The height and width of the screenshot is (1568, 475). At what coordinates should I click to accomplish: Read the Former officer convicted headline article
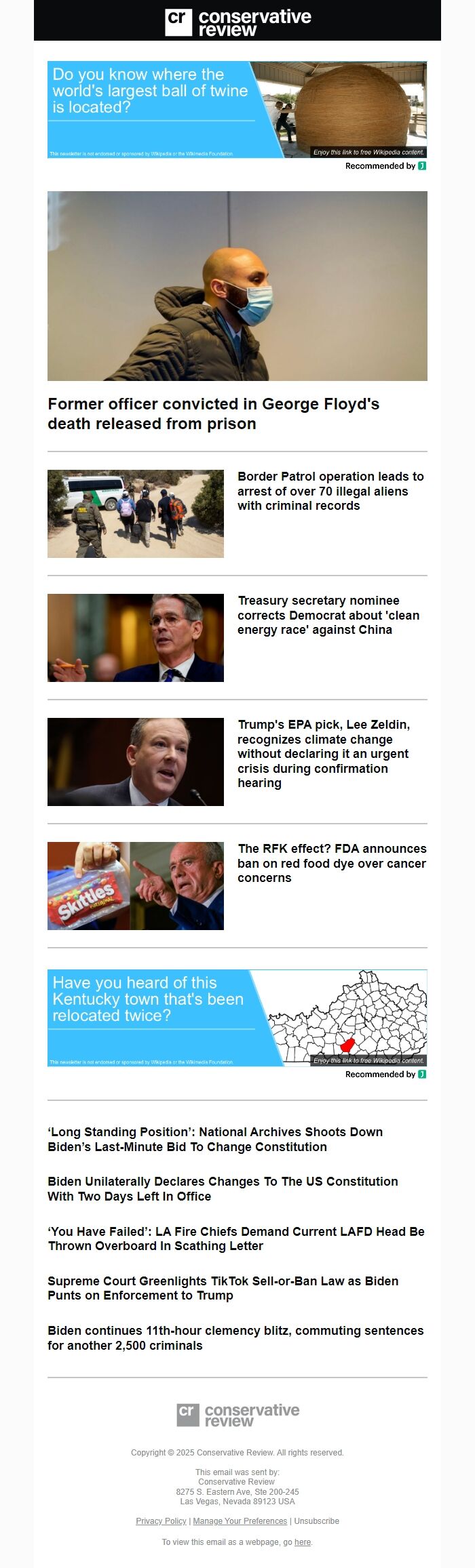(213, 414)
